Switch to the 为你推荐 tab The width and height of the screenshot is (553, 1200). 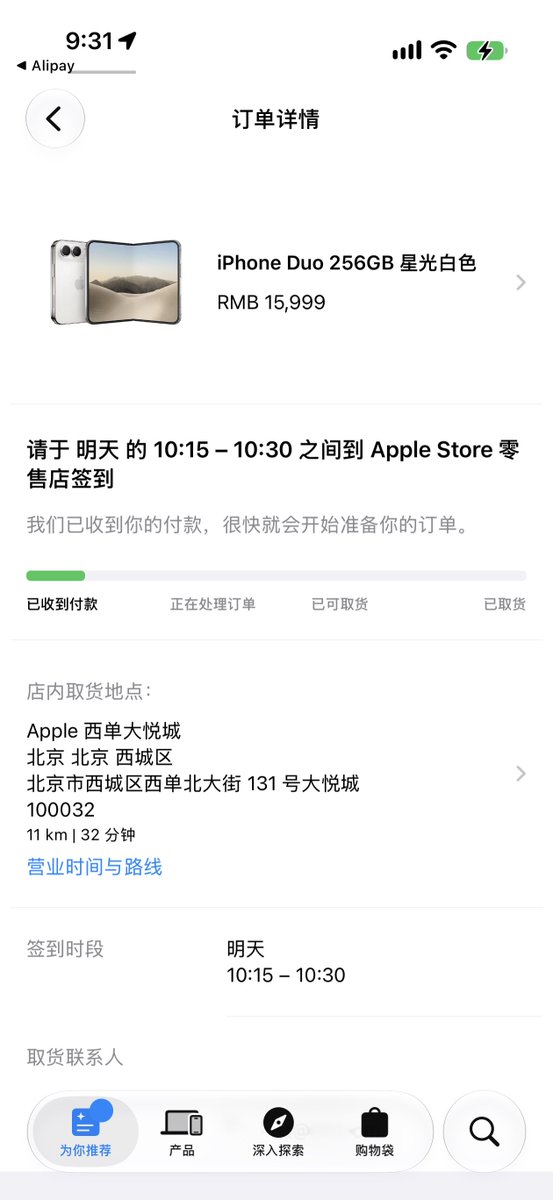pyautogui.click(x=85, y=1131)
